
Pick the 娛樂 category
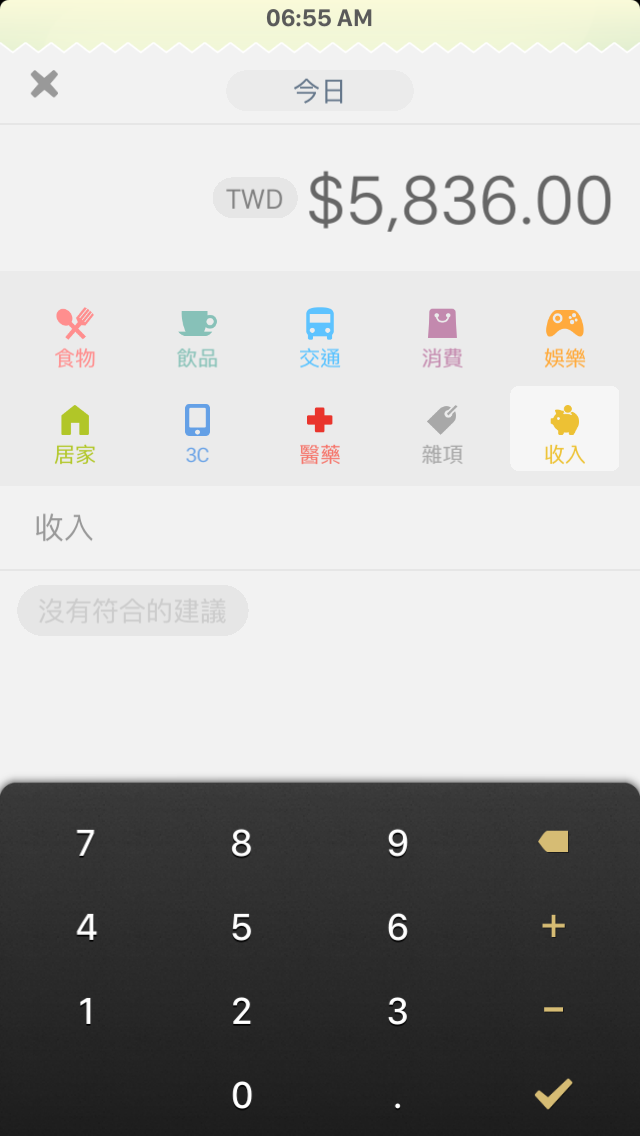(565, 338)
